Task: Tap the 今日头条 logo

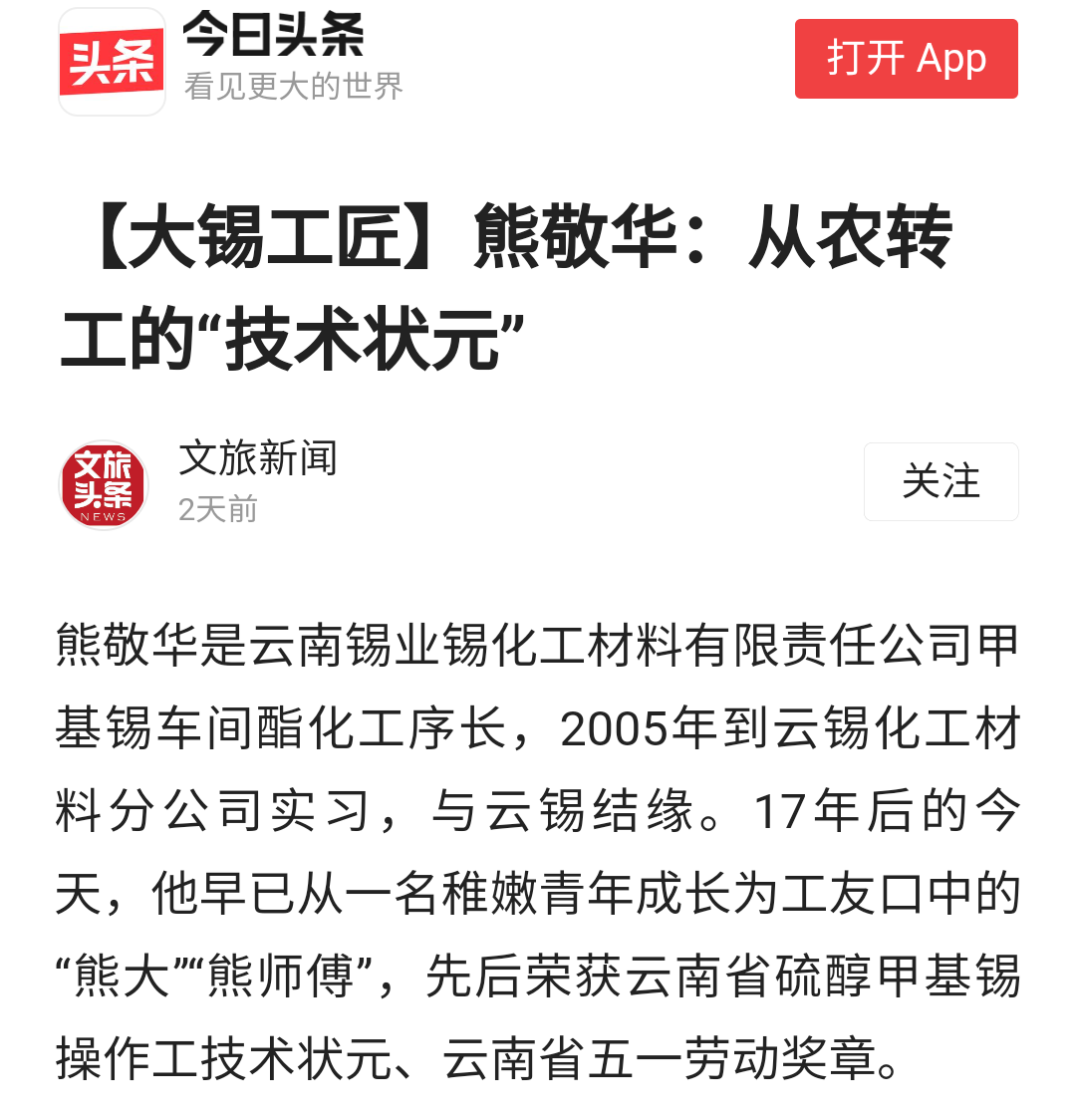Action: (x=112, y=62)
